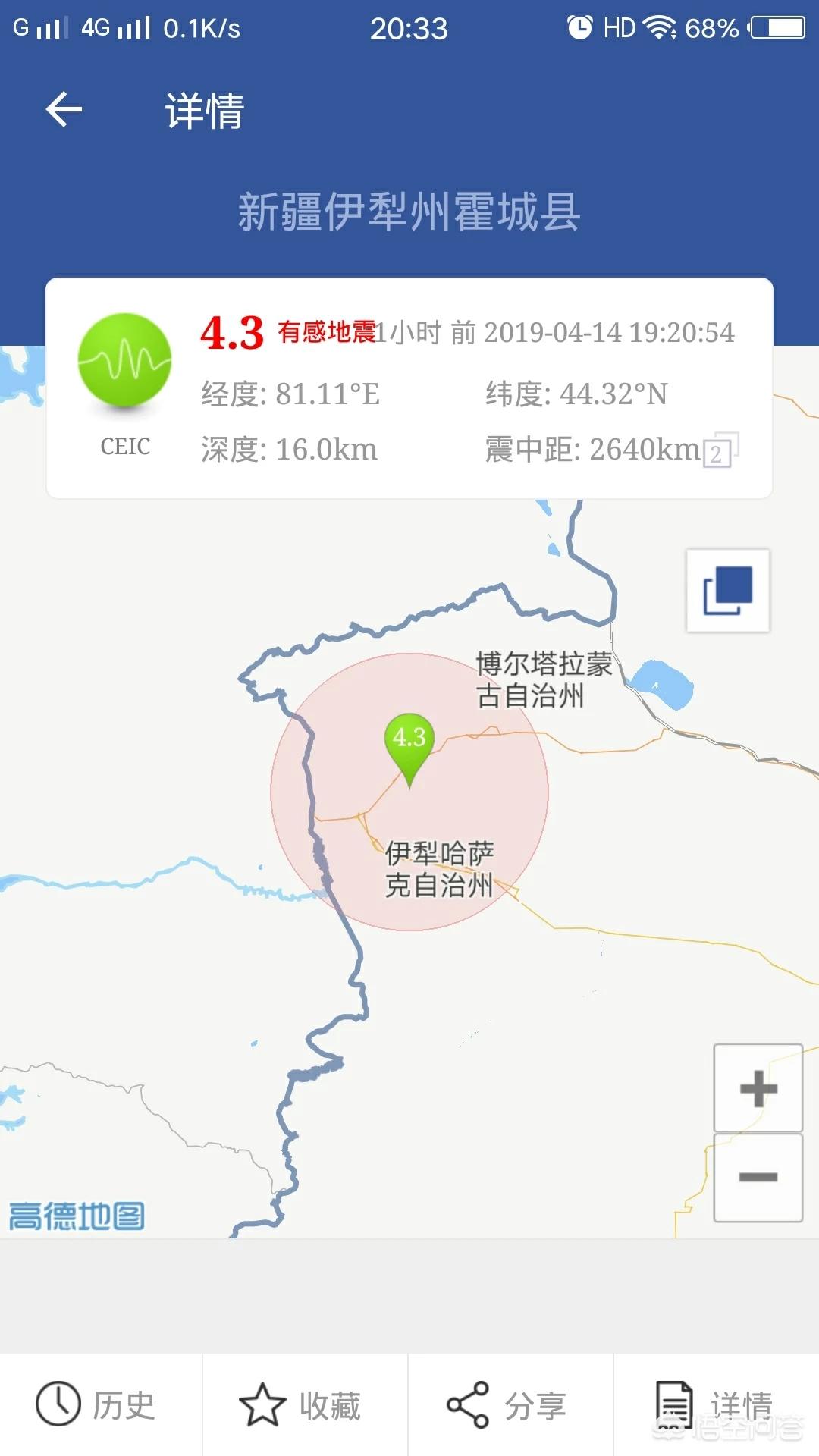Open the 历史 history tab

click(x=96, y=1405)
